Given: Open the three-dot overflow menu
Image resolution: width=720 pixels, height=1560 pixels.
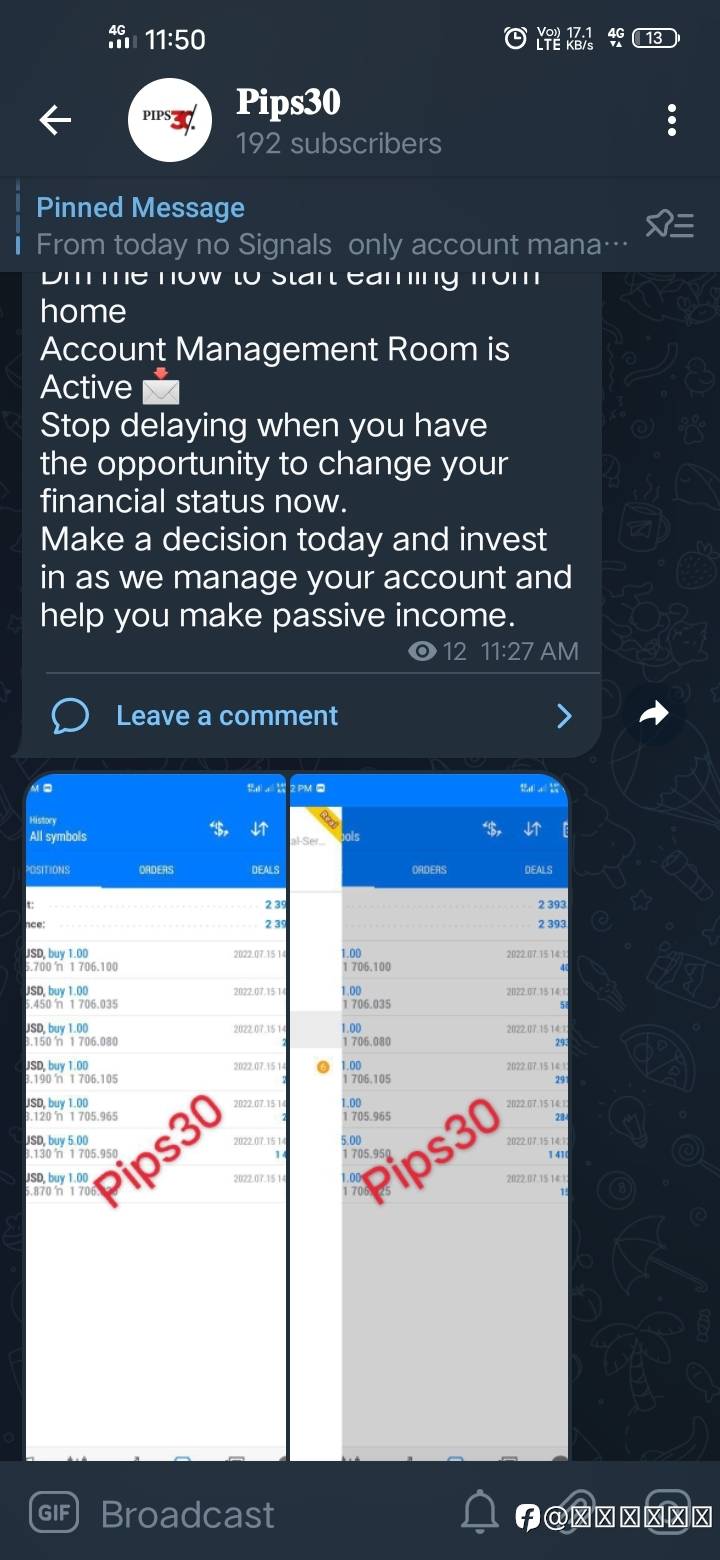Looking at the screenshot, I should click(x=672, y=121).
